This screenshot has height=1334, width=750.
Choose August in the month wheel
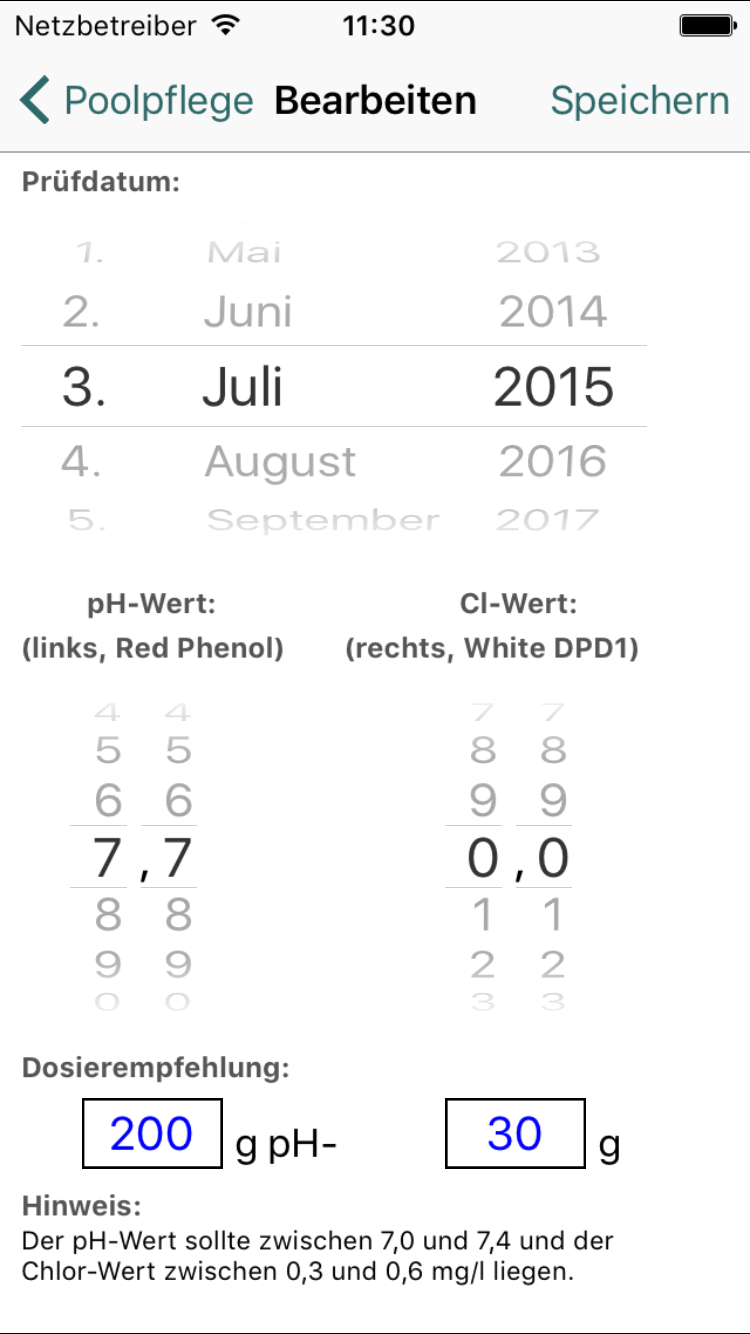click(280, 461)
